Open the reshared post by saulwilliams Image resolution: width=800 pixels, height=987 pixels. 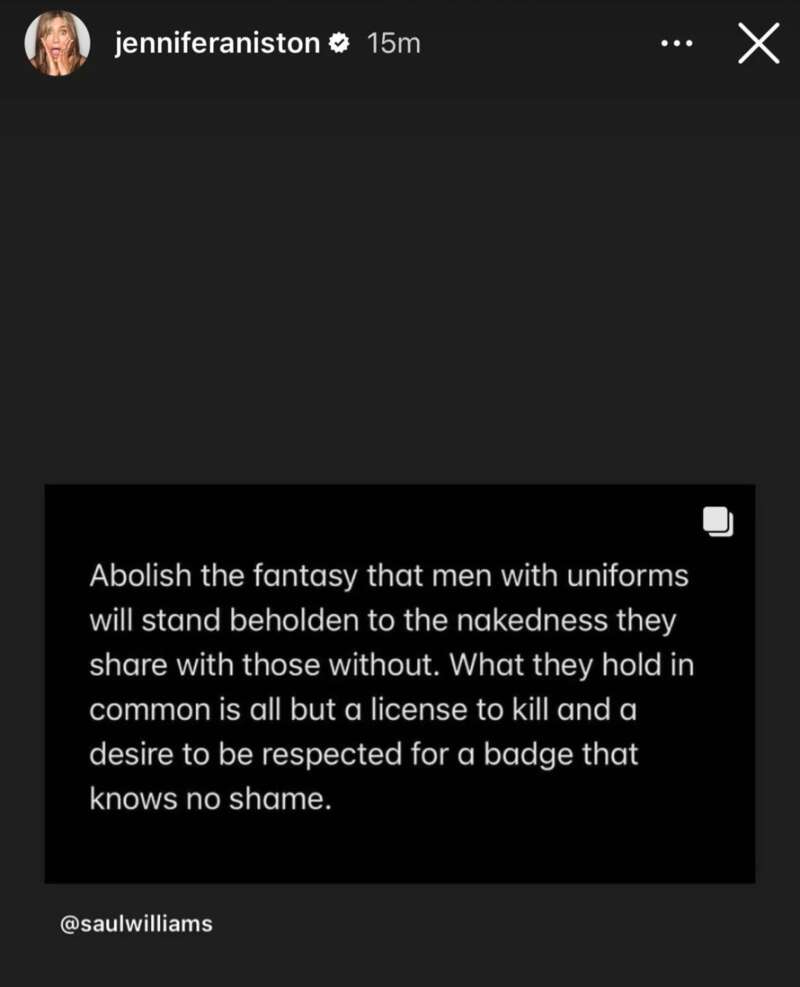(x=400, y=684)
